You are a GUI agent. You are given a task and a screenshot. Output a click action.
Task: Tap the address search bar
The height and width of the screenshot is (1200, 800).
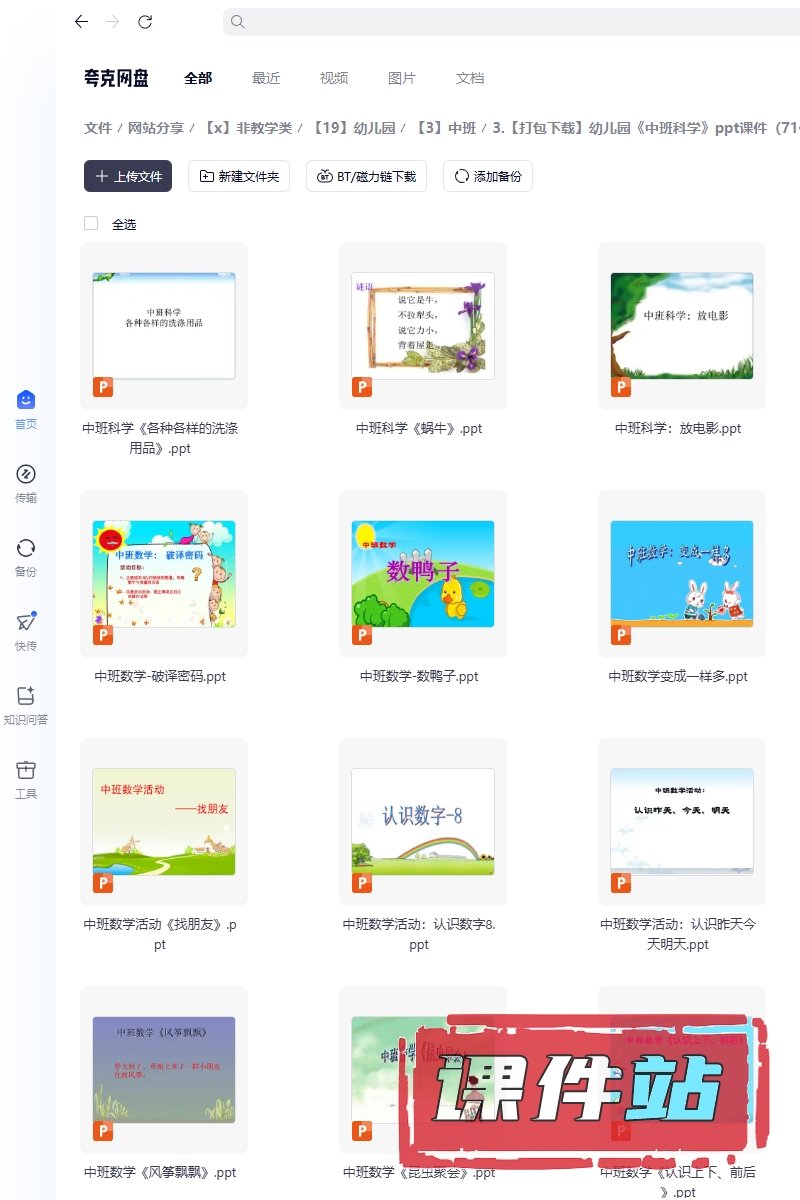click(500, 22)
